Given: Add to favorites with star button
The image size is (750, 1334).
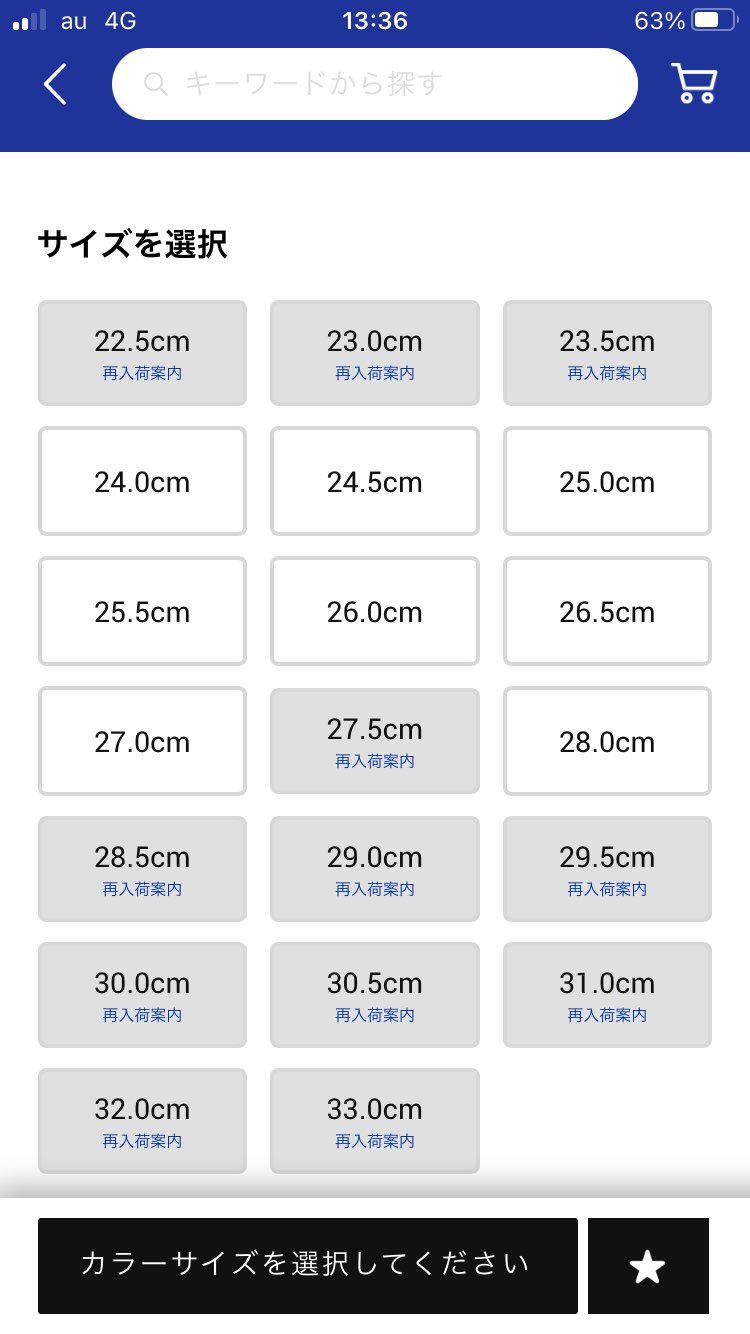Looking at the screenshot, I should coord(648,1266).
